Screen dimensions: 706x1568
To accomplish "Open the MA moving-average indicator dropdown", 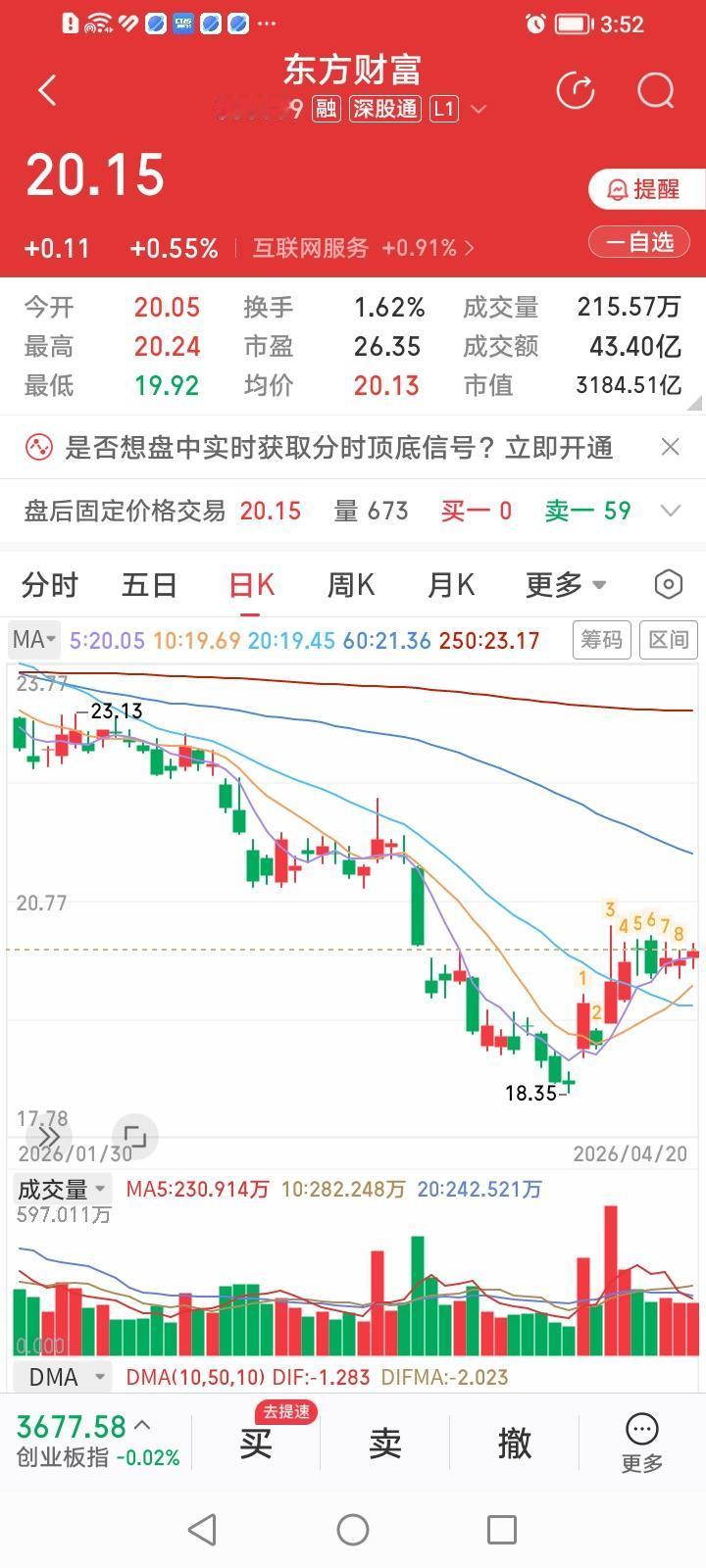I will (x=33, y=639).
